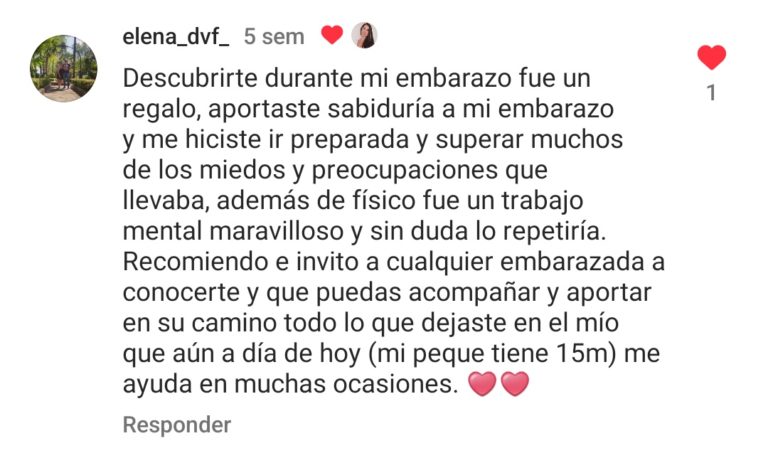Reply to elena_dvf_ via Responder
768x458 pixels.
tap(176, 425)
